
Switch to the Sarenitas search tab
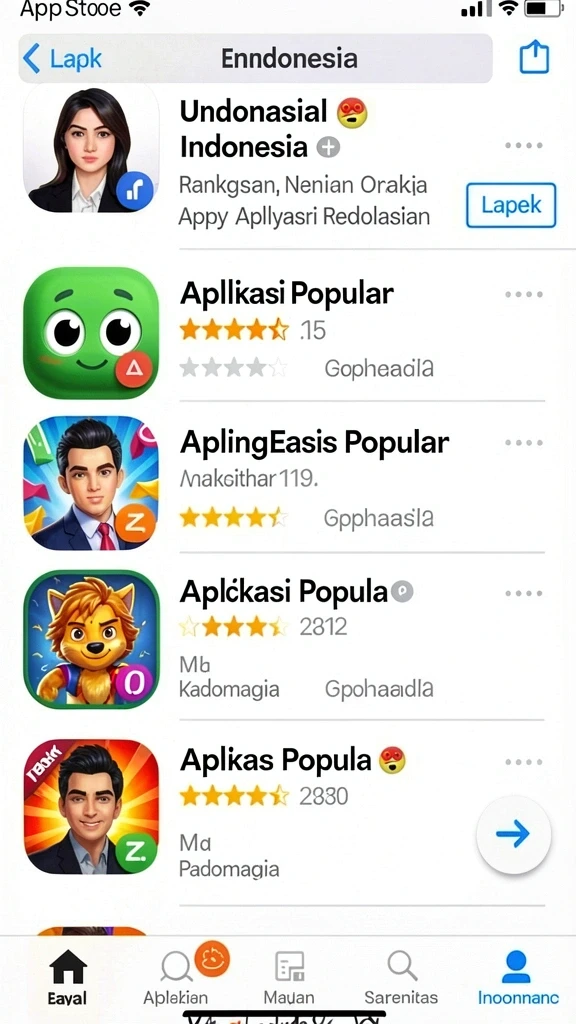[401, 977]
